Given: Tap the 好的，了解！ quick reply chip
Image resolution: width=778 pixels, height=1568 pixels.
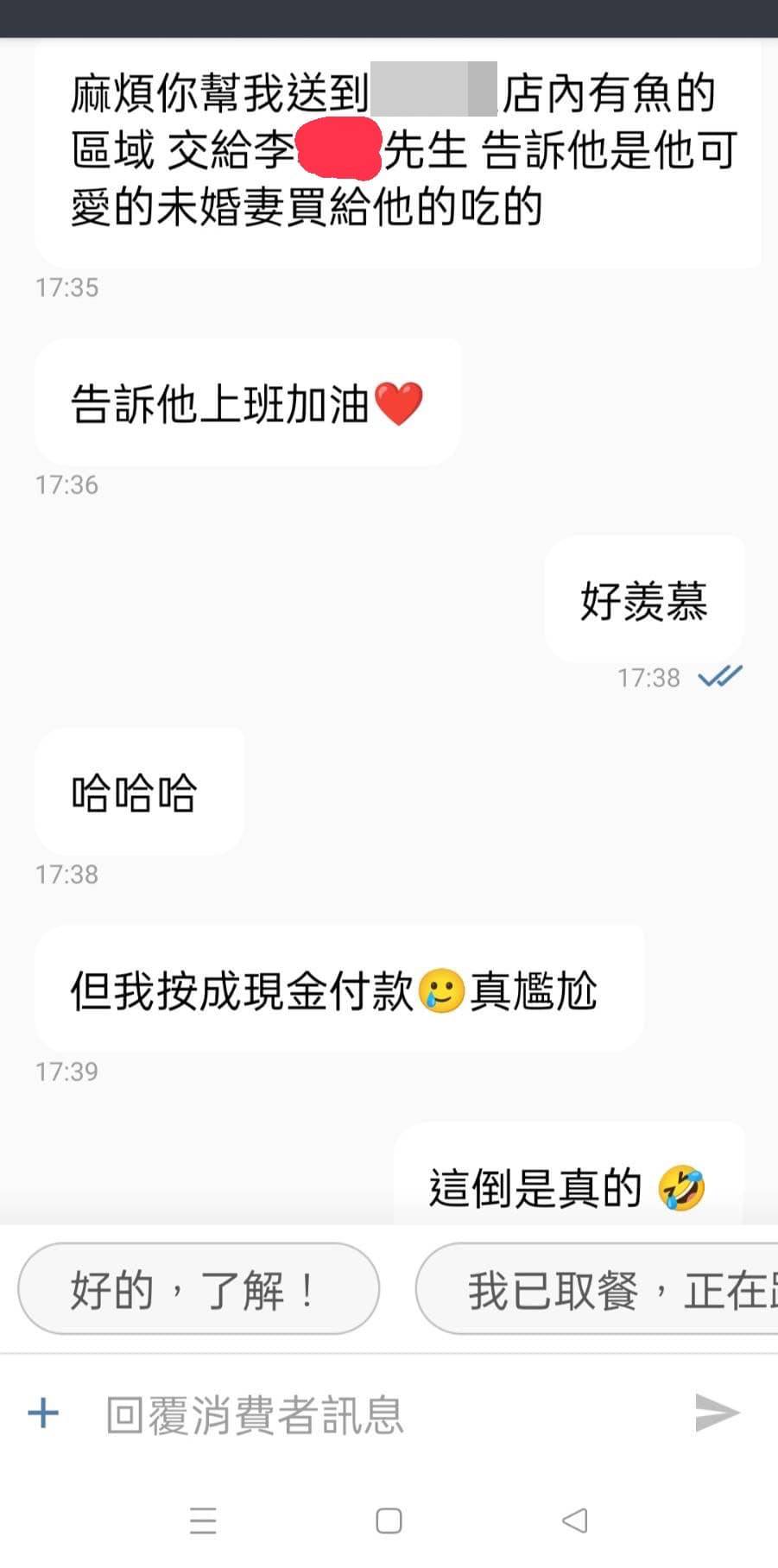Looking at the screenshot, I should click(198, 1288).
